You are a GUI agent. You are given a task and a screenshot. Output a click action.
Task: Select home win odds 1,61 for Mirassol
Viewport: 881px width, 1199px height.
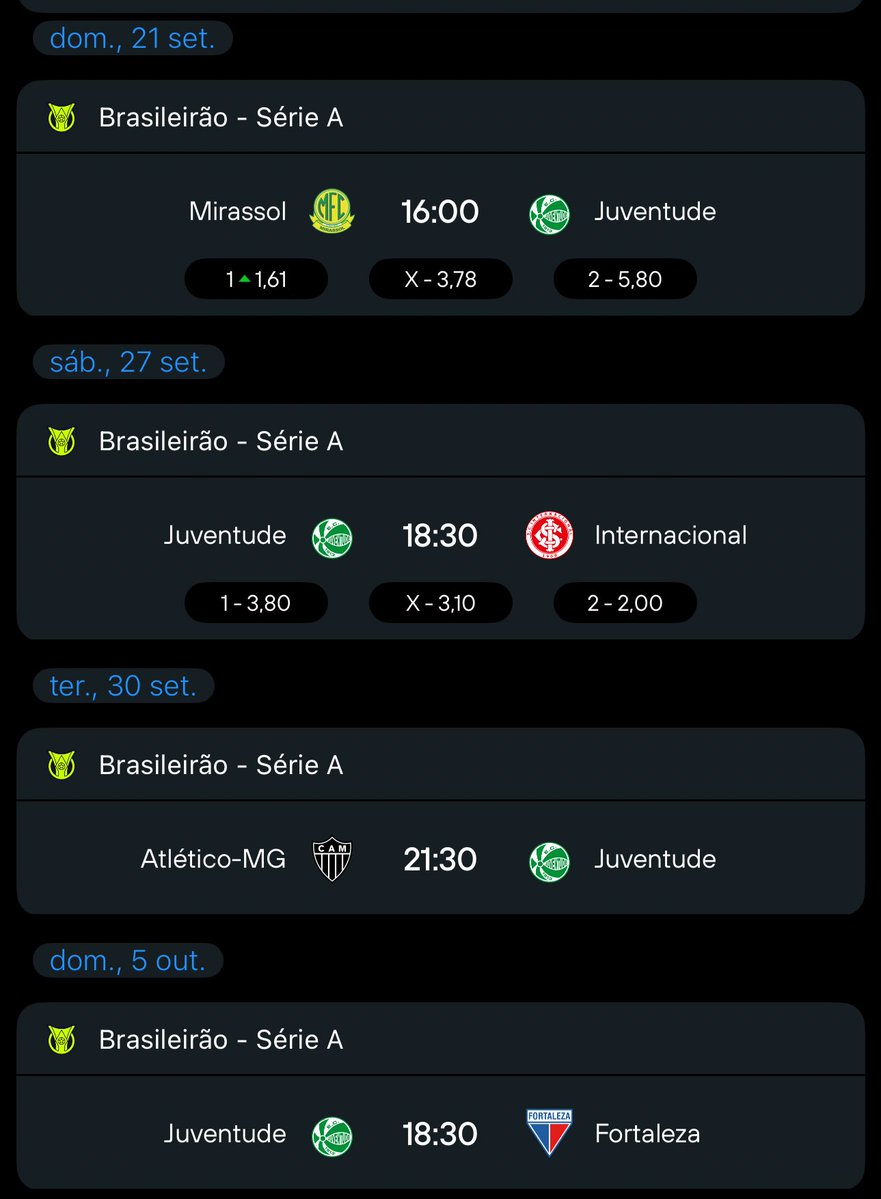[x=256, y=279]
